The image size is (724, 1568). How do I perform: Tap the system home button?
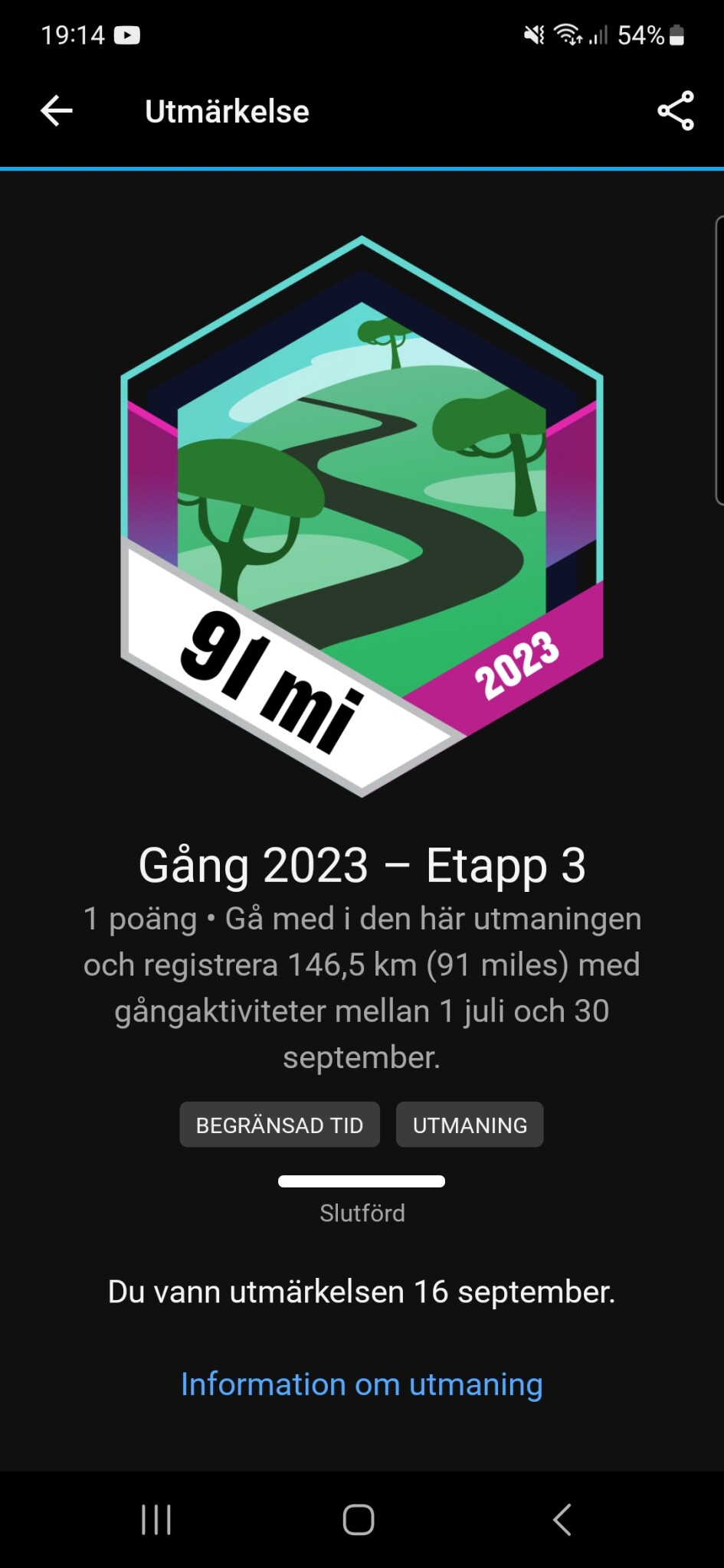click(359, 1520)
